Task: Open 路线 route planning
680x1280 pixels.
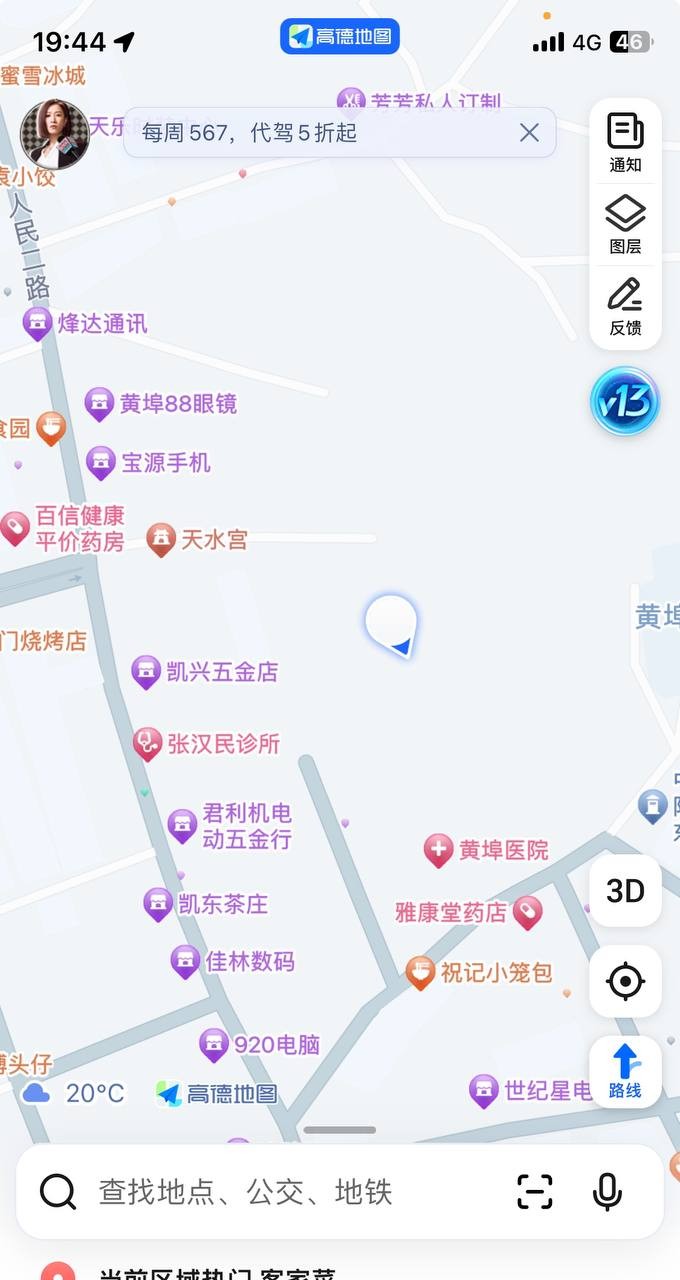Action: 625,1071
